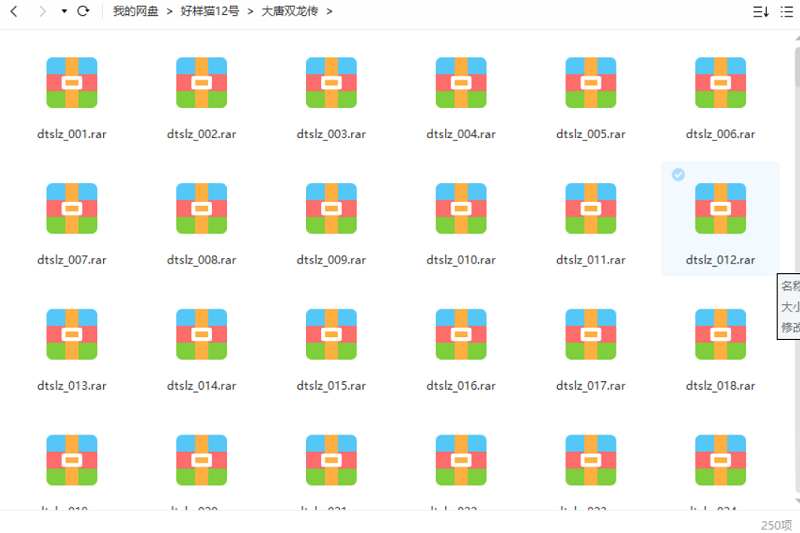Go forward to the next folder
The width and height of the screenshot is (800, 533).
41,11
